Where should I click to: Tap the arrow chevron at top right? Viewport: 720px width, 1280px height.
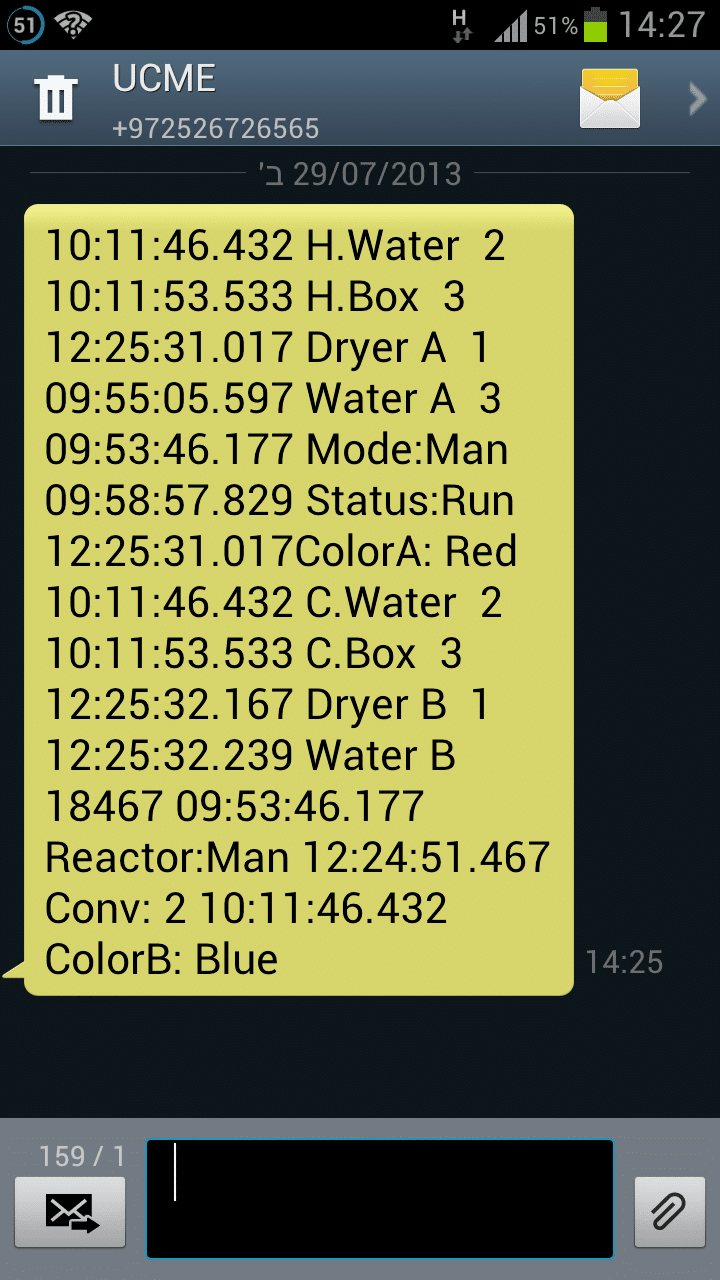point(697,98)
